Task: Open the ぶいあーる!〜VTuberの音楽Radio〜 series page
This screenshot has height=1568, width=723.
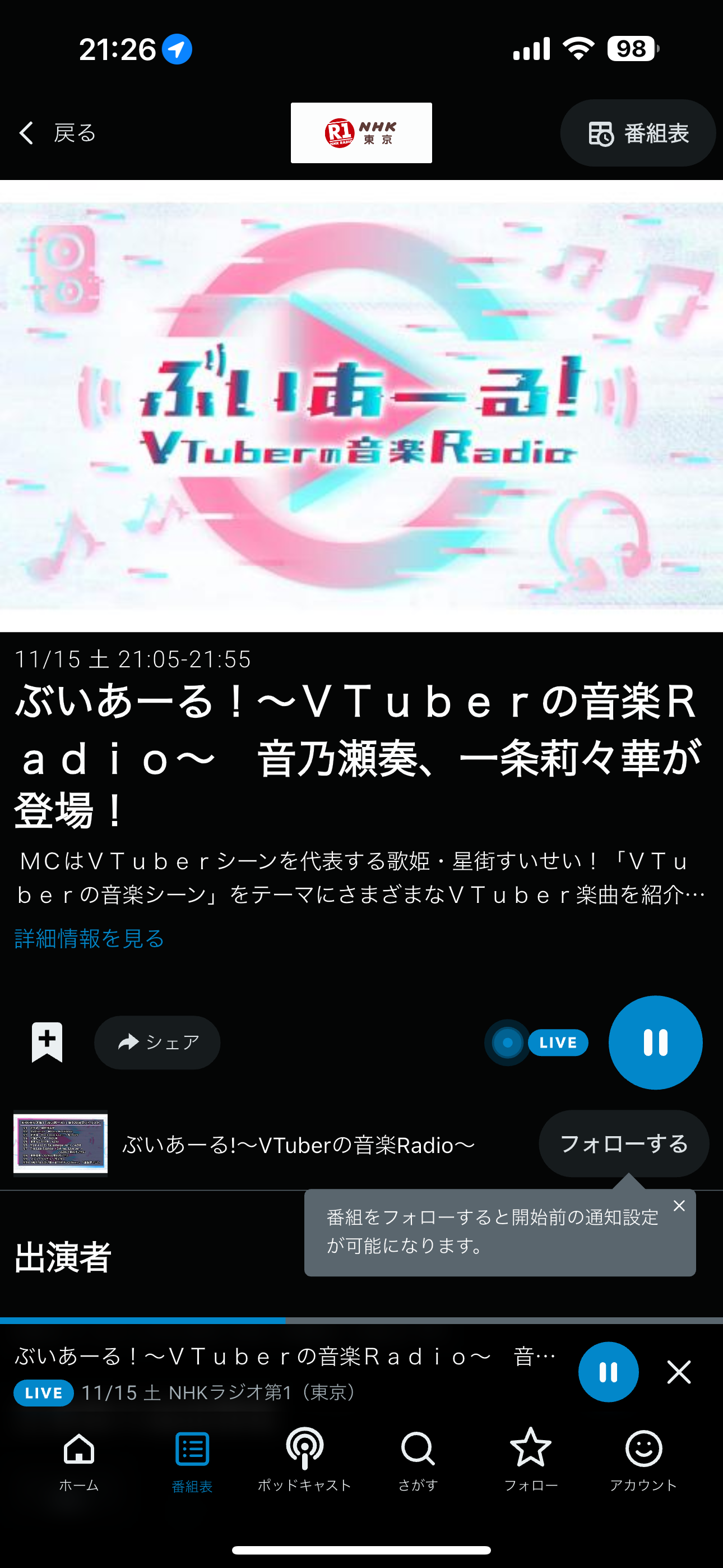Action: click(x=298, y=1145)
